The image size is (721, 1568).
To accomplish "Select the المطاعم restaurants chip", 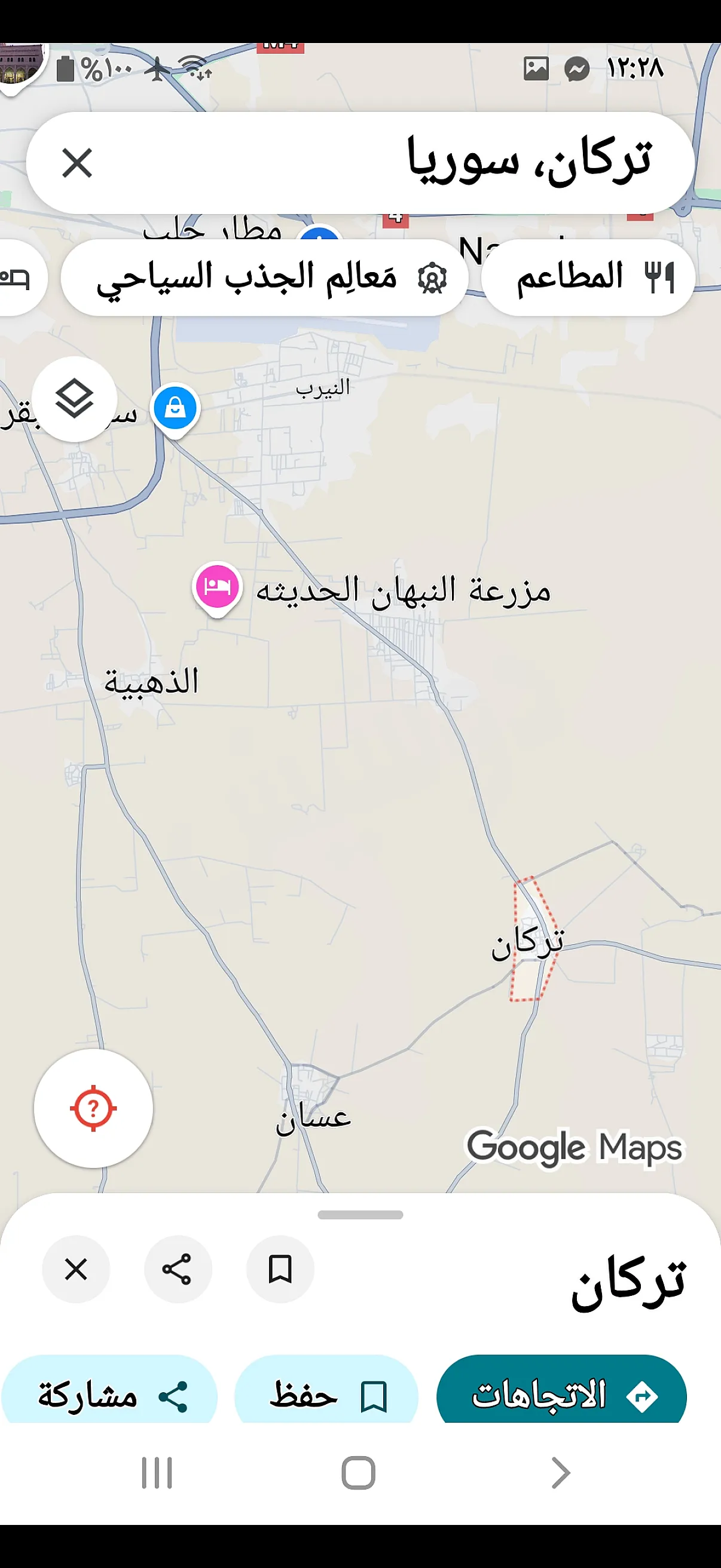I will click(588, 277).
